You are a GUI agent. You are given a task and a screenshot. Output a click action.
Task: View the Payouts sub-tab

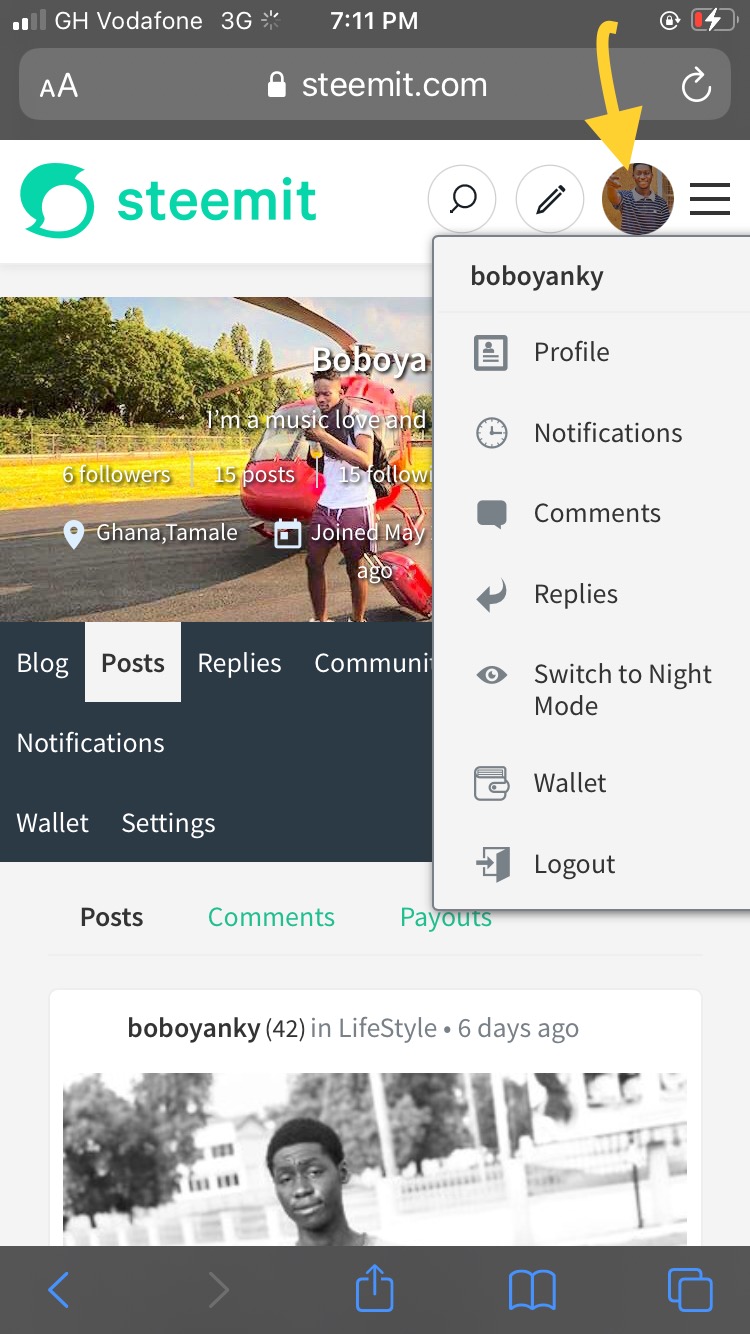click(x=446, y=917)
